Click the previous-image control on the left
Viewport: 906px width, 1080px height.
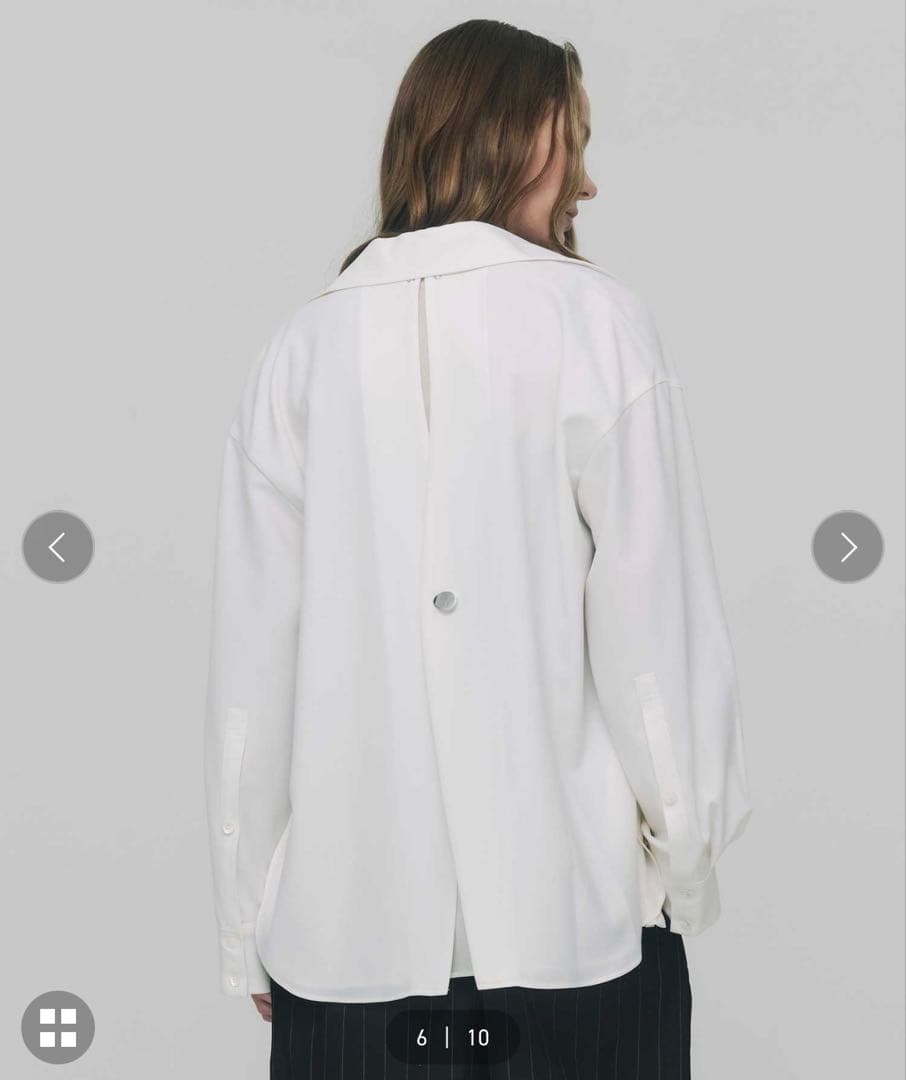tap(58, 547)
